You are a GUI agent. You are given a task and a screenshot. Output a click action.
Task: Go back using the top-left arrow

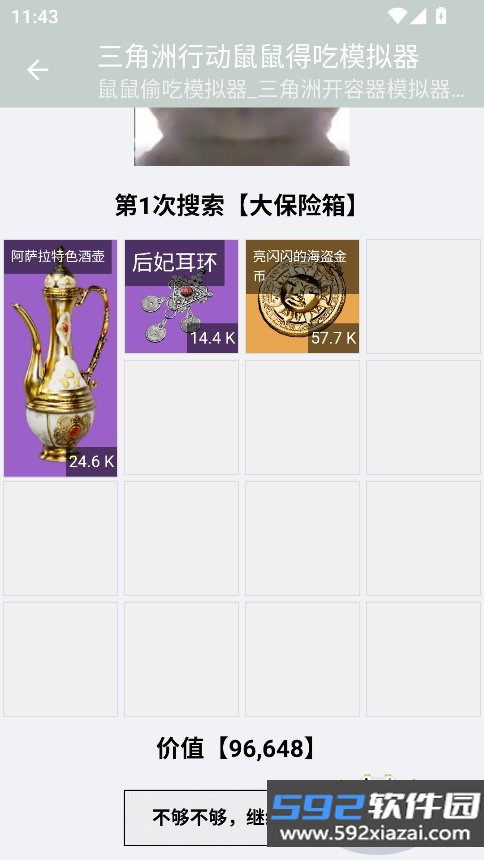(37, 70)
